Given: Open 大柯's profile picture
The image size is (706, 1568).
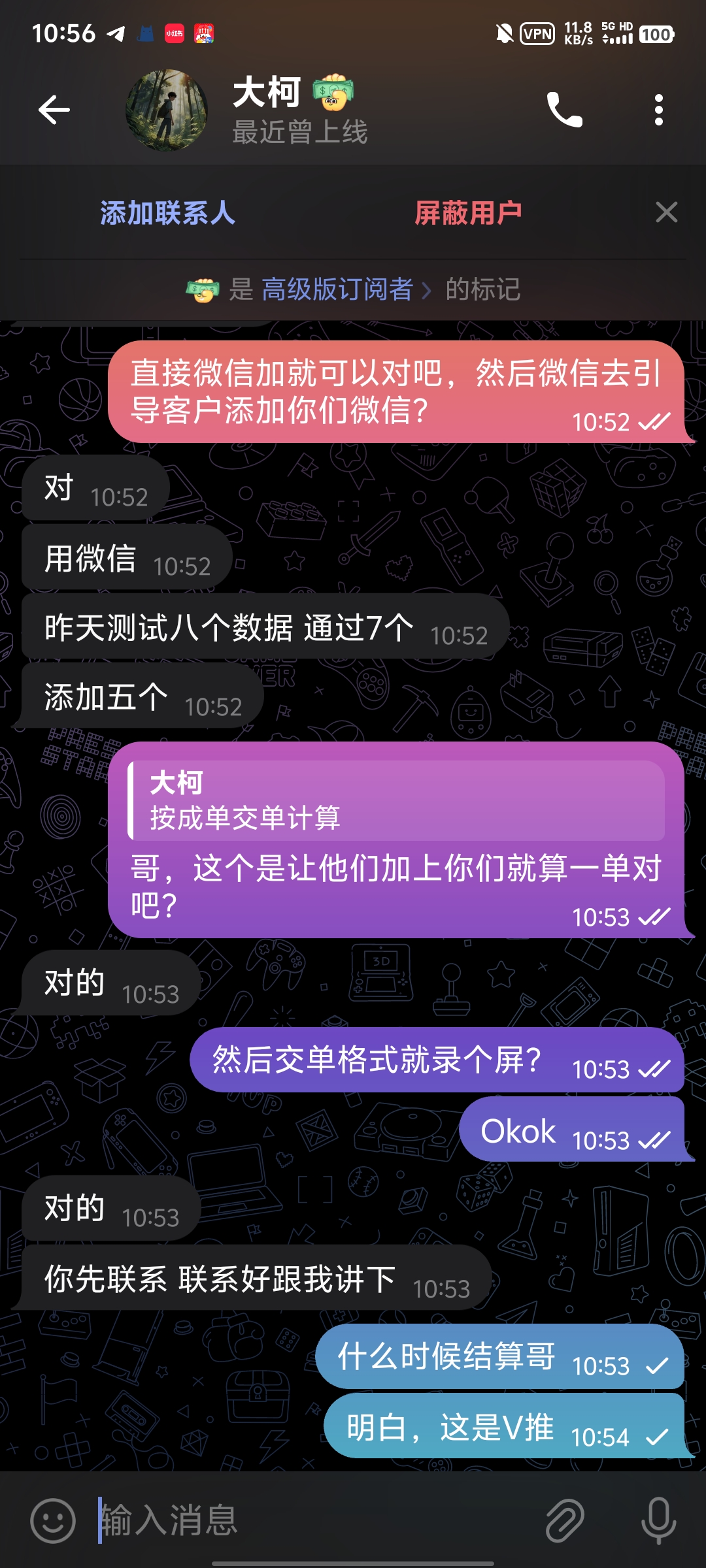Looking at the screenshot, I should [x=167, y=110].
